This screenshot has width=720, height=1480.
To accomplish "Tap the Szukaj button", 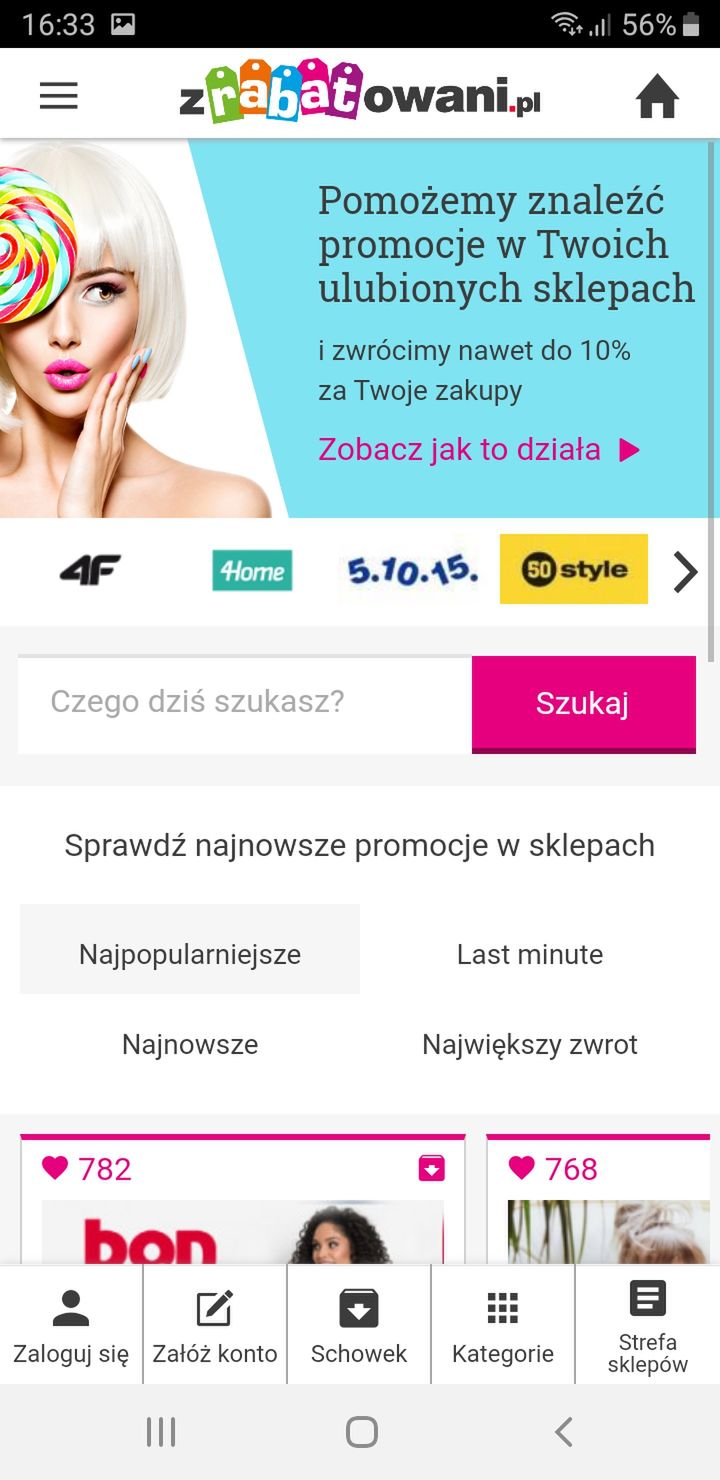I will pos(584,703).
